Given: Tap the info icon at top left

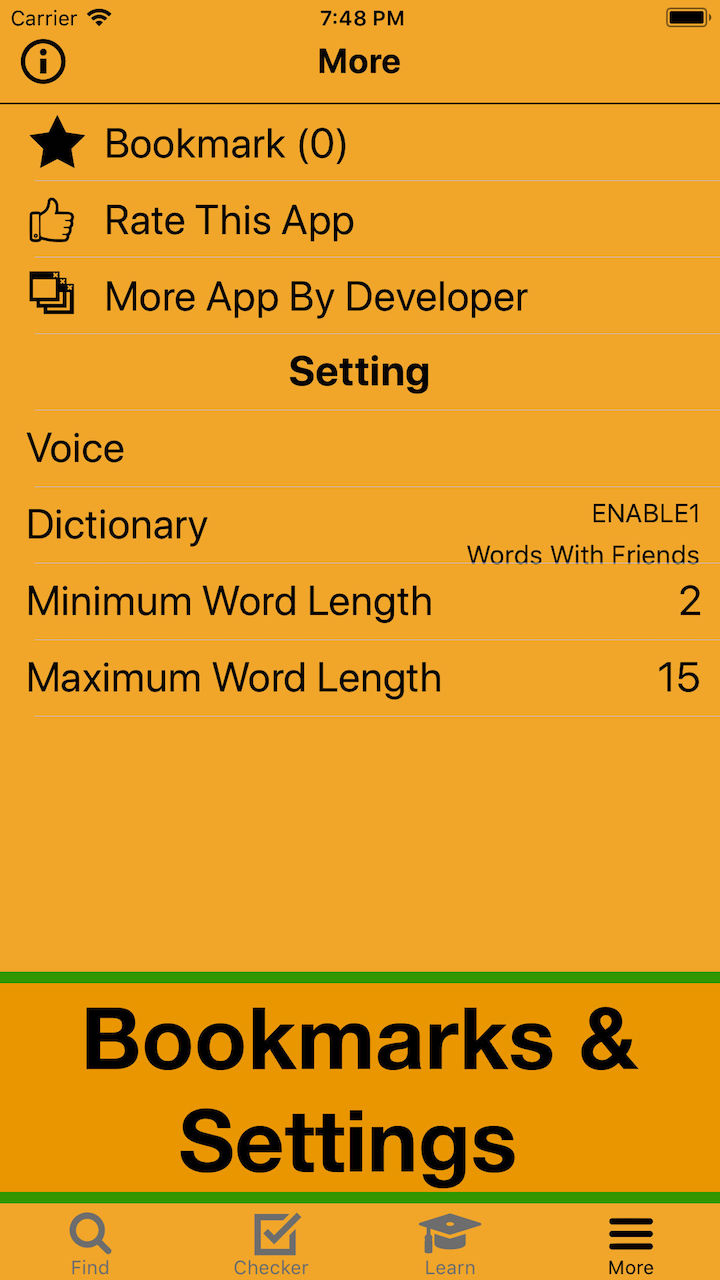Looking at the screenshot, I should [x=42, y=61].
